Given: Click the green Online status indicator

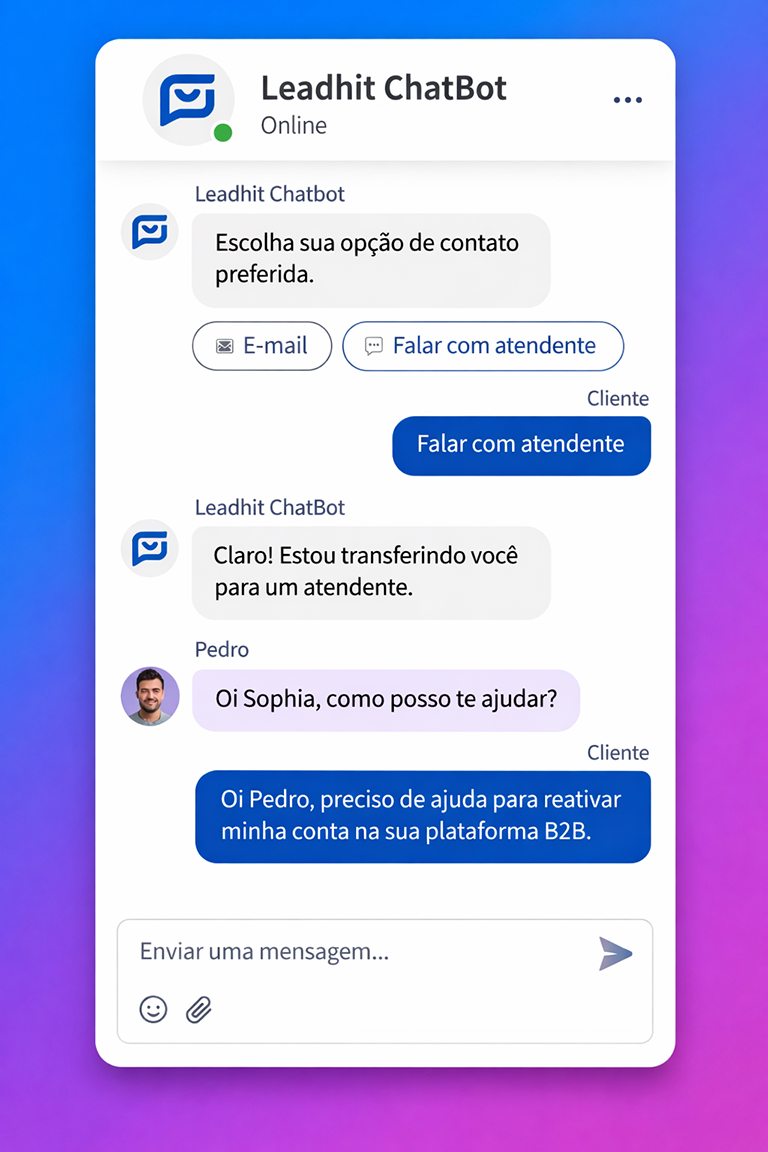Looking at the screenshot, I should (222, 131).
